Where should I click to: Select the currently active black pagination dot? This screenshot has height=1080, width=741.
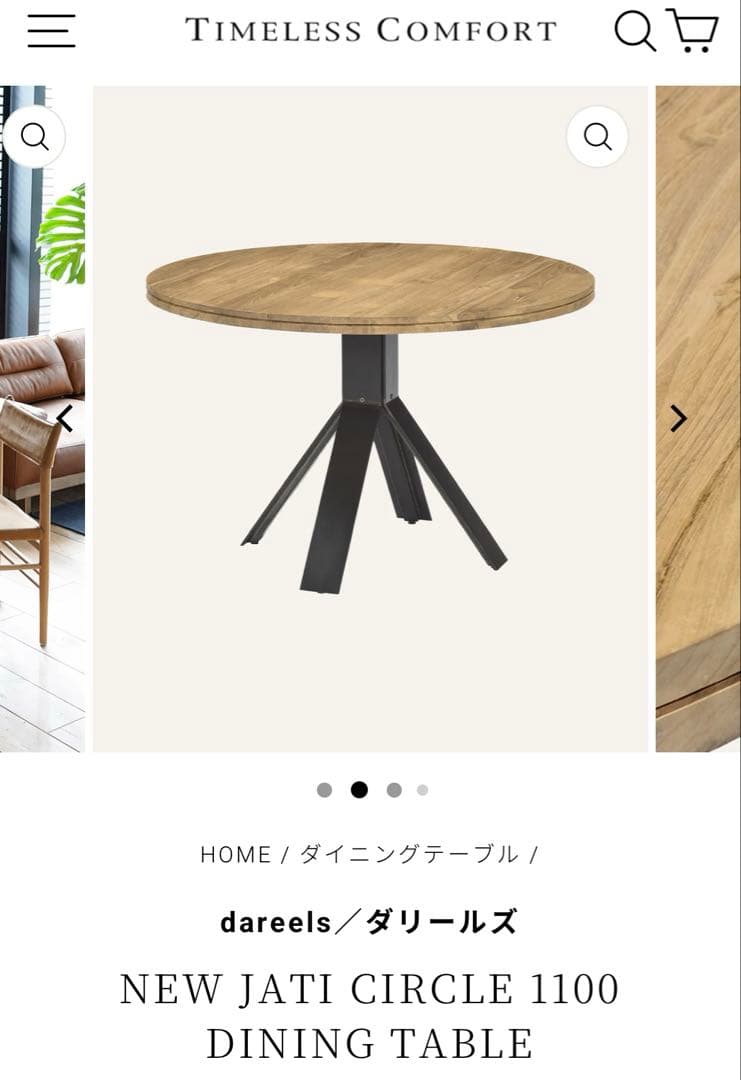coord(358,790)
